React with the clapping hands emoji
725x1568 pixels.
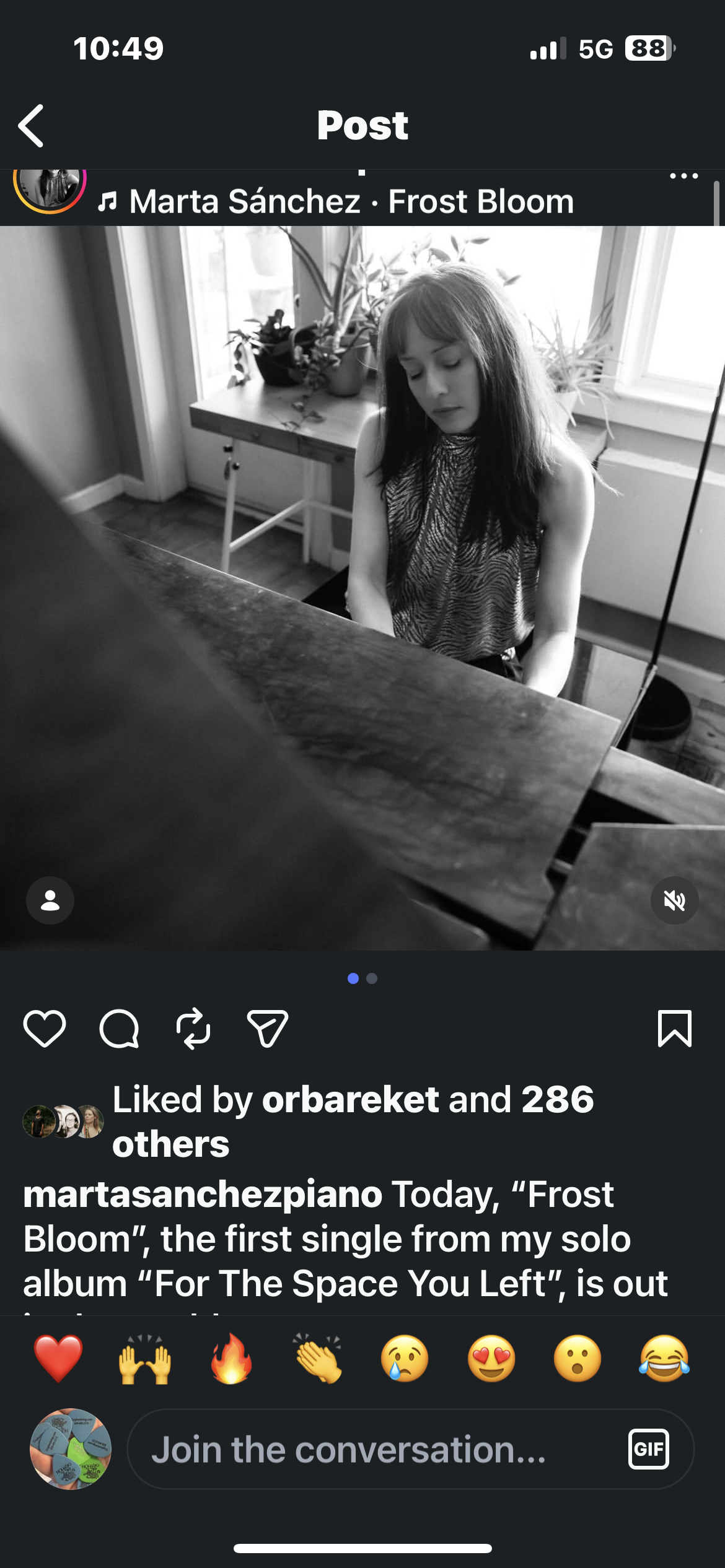tap(318, 1359)
